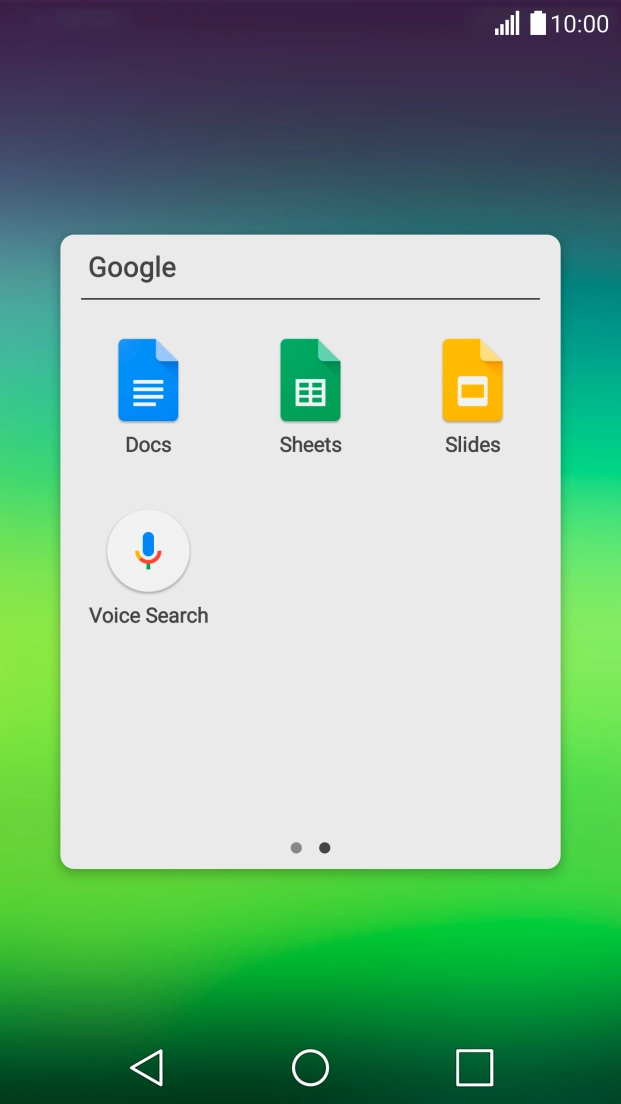621x1104 pixels.
Task: Open recent apps overview
Action: [x=474, y=1068]
